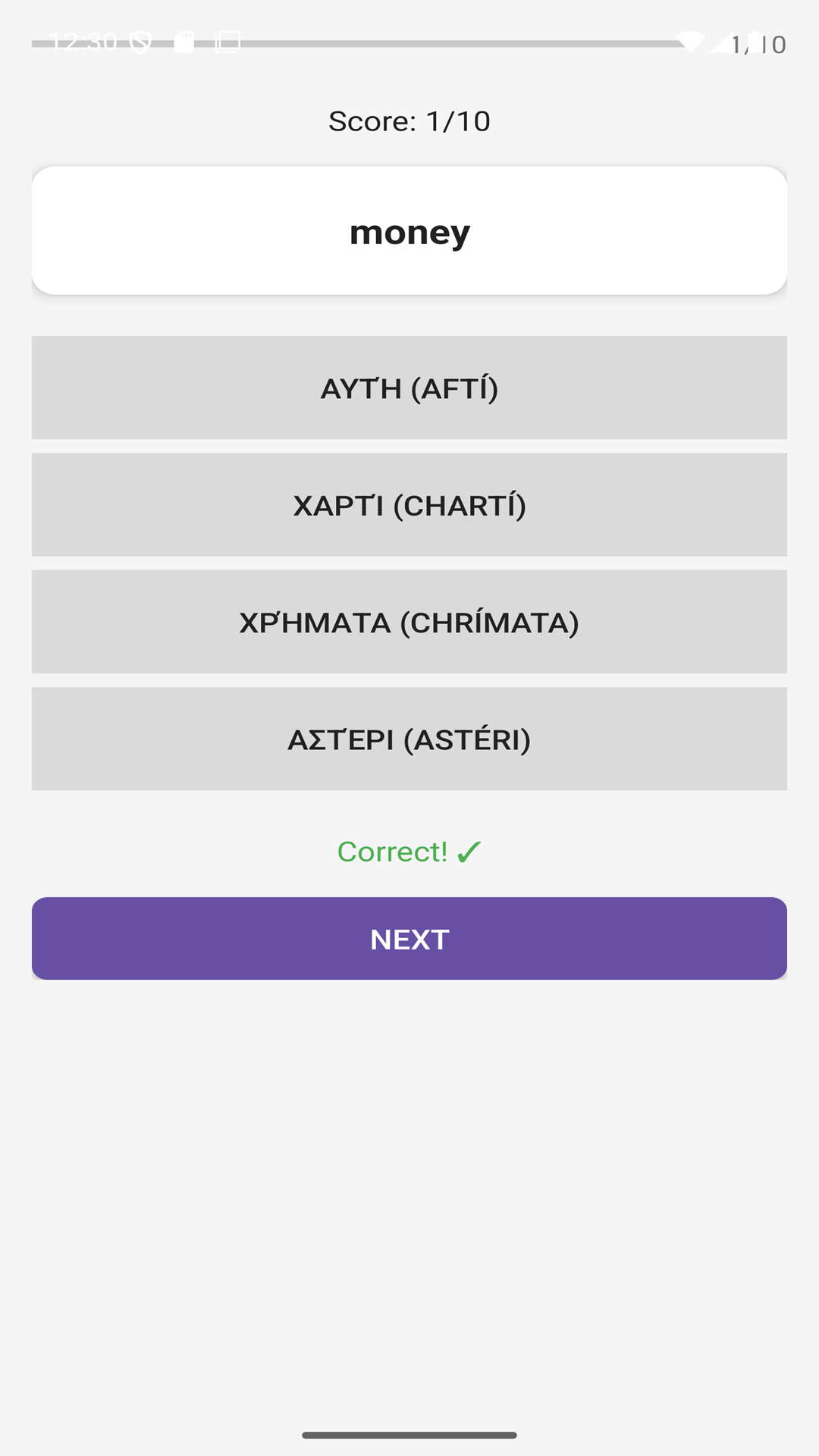Pick ΧΡΉΜΑΤΑ (CHRÍMATA) as the answer
Image resolution: width=819 pixels, height=1456 pixels.
click(409, 622)
